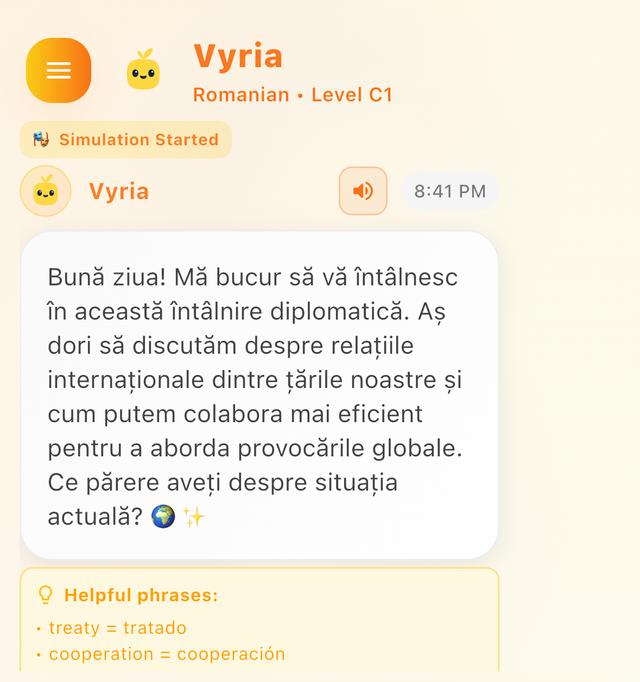Open the hamburger menu

58,70
